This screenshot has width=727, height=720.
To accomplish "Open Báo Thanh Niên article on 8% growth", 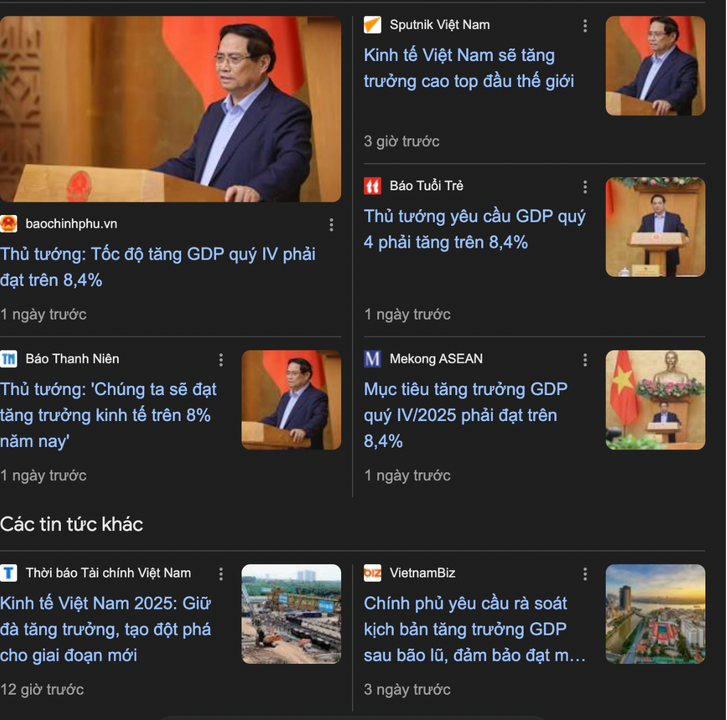I will pos(108,414).
